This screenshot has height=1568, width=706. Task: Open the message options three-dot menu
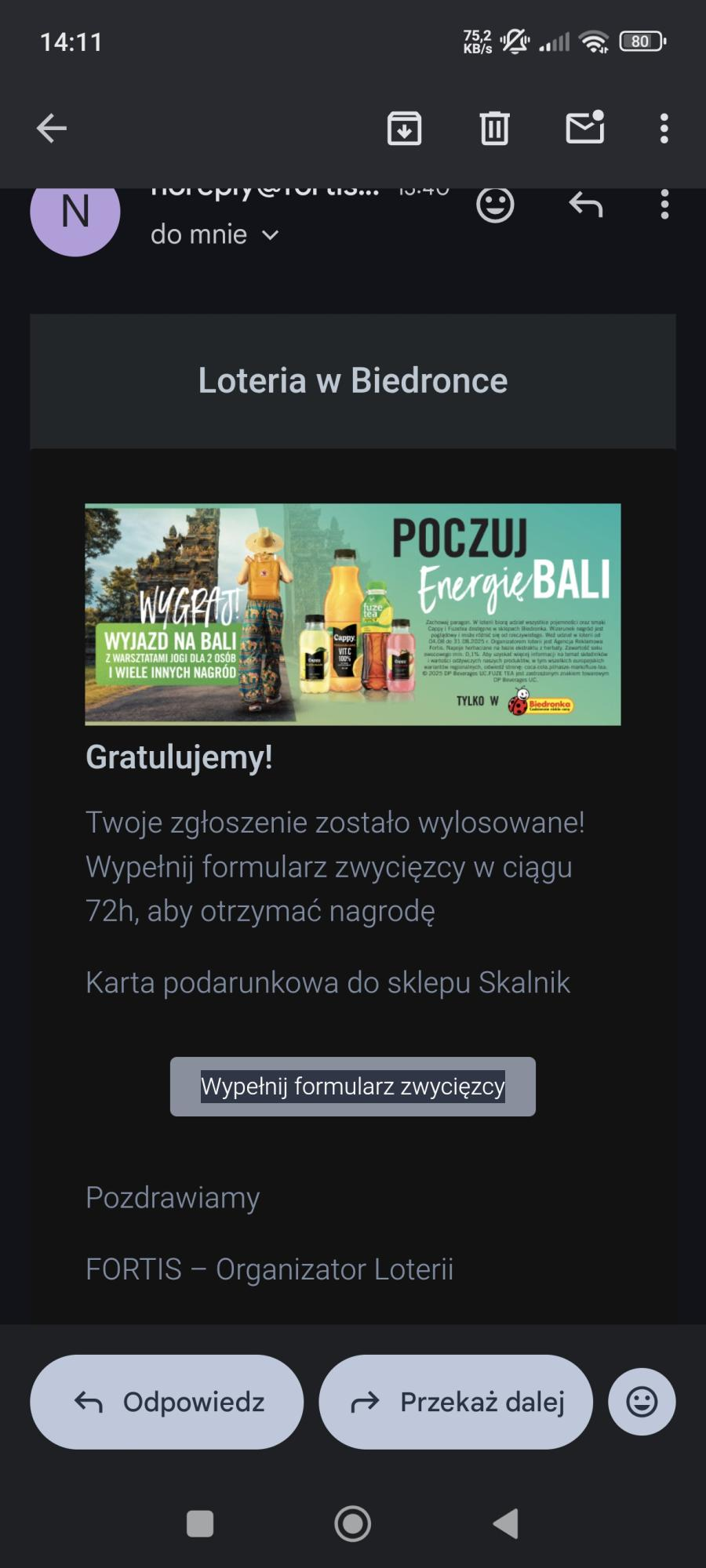(664, 206)
